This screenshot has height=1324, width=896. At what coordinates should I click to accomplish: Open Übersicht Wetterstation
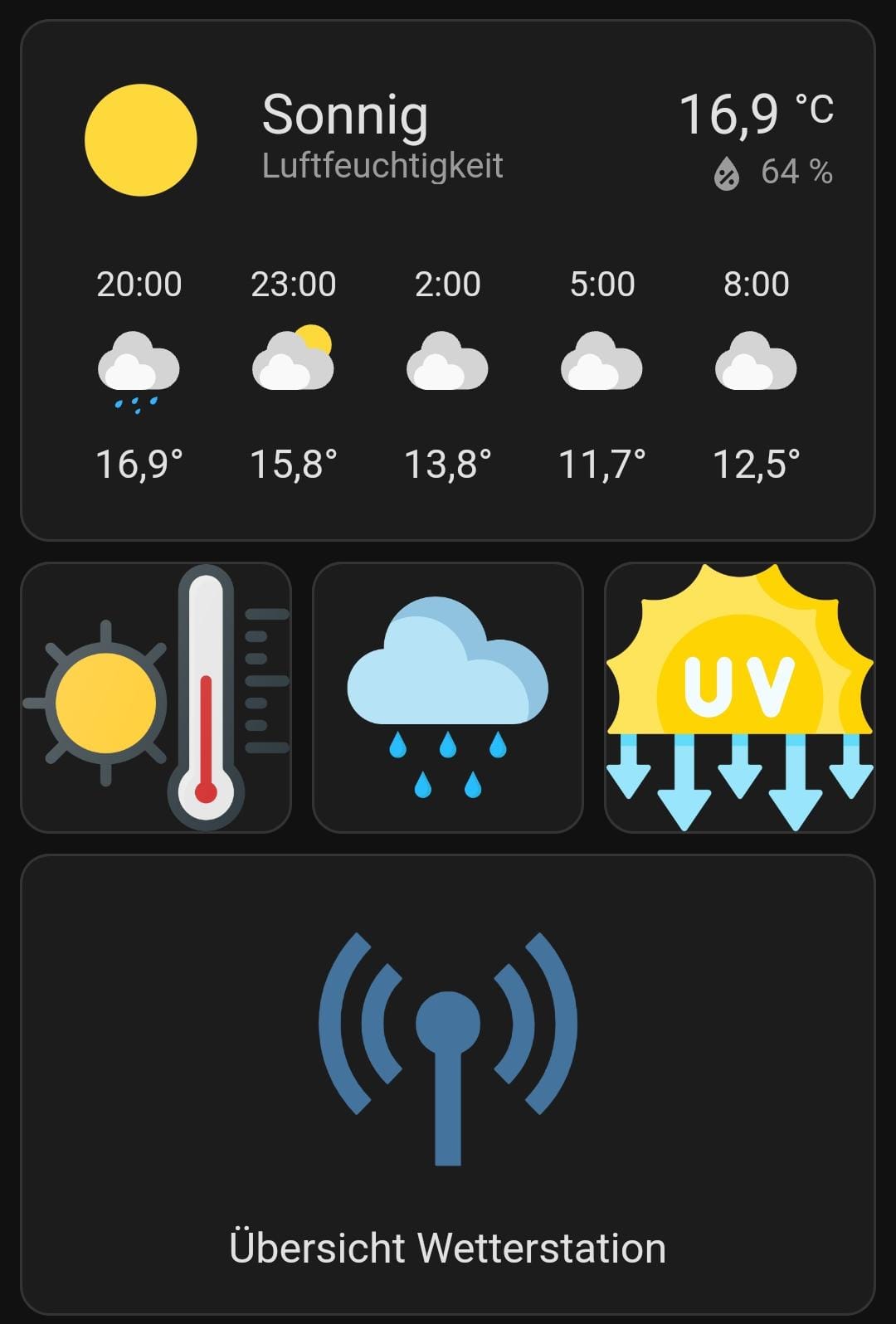(x=448, y=1083)
